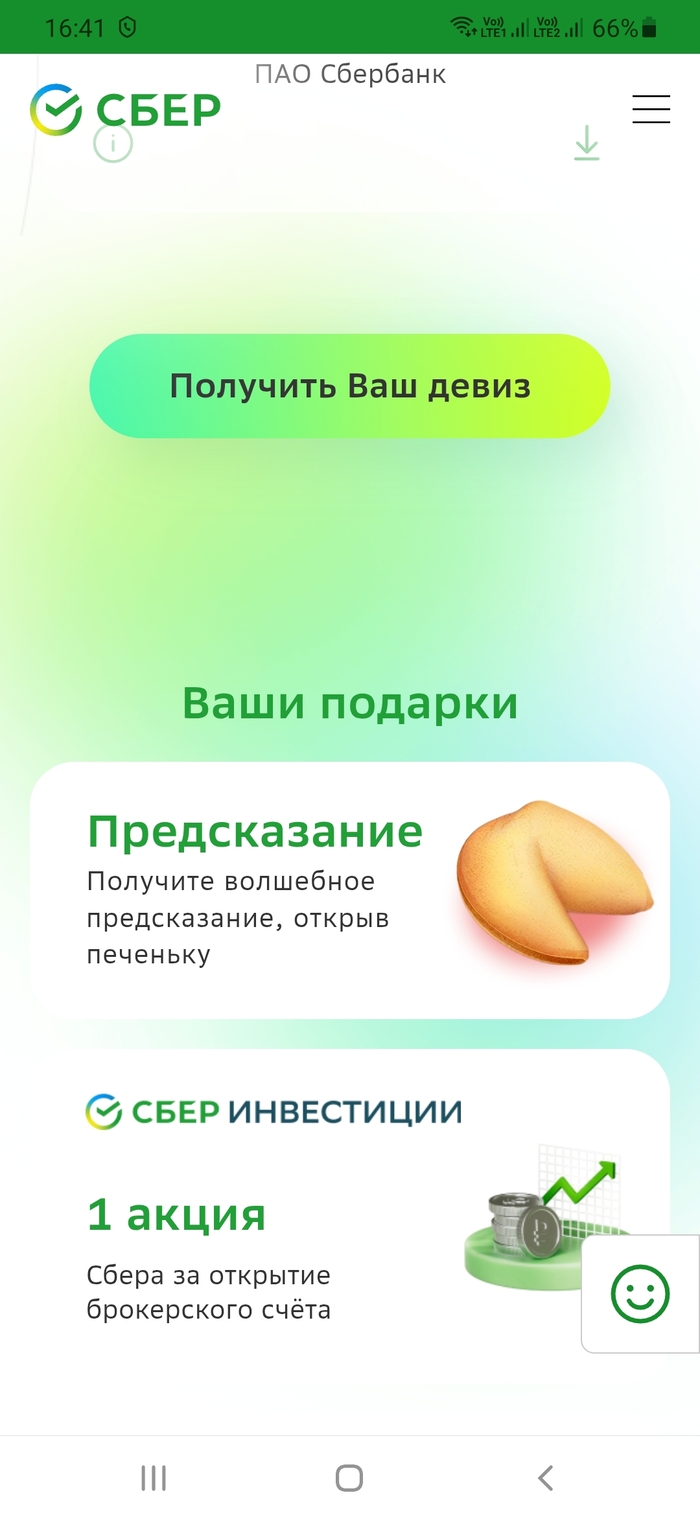
Task: Tap the download arrow icon
Action: pyautogui.click(x=587, y=143)
